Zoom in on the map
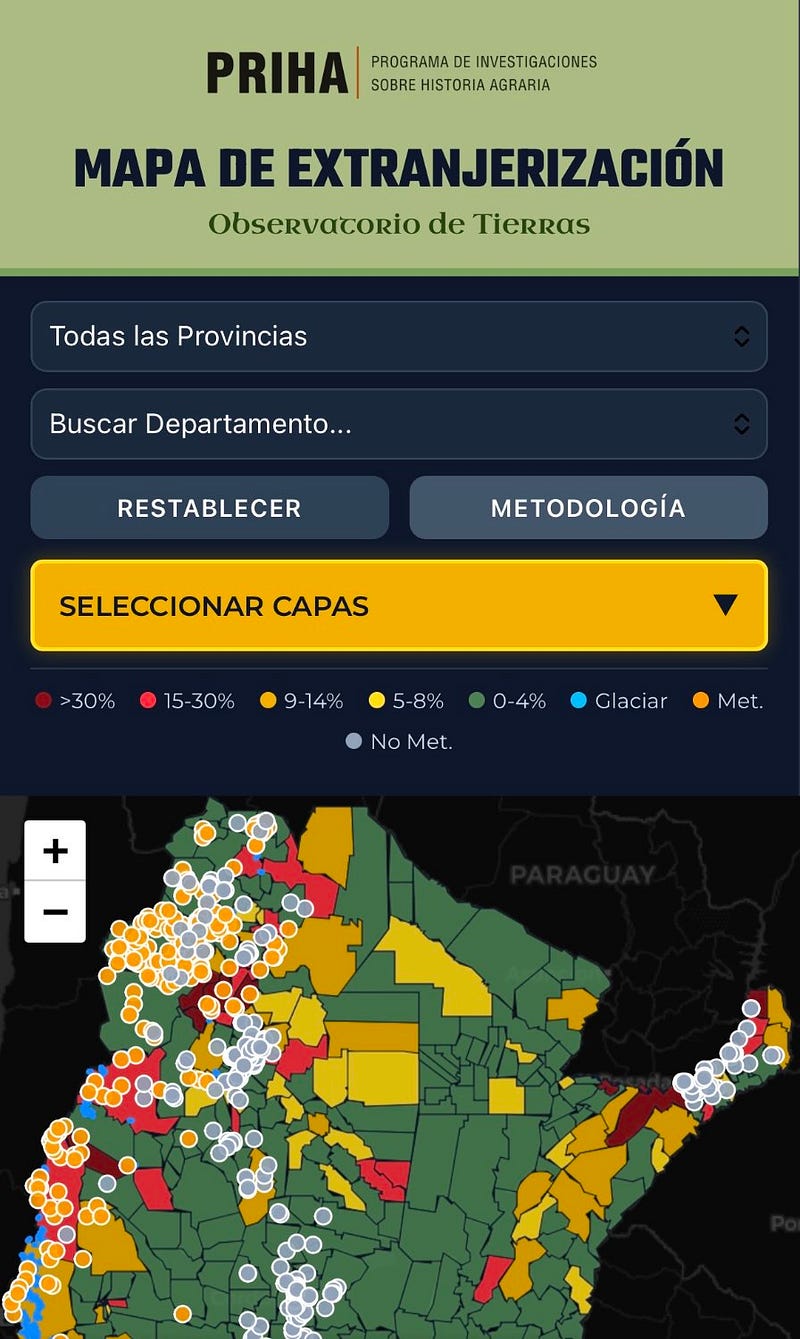 [x=55, y=851]
